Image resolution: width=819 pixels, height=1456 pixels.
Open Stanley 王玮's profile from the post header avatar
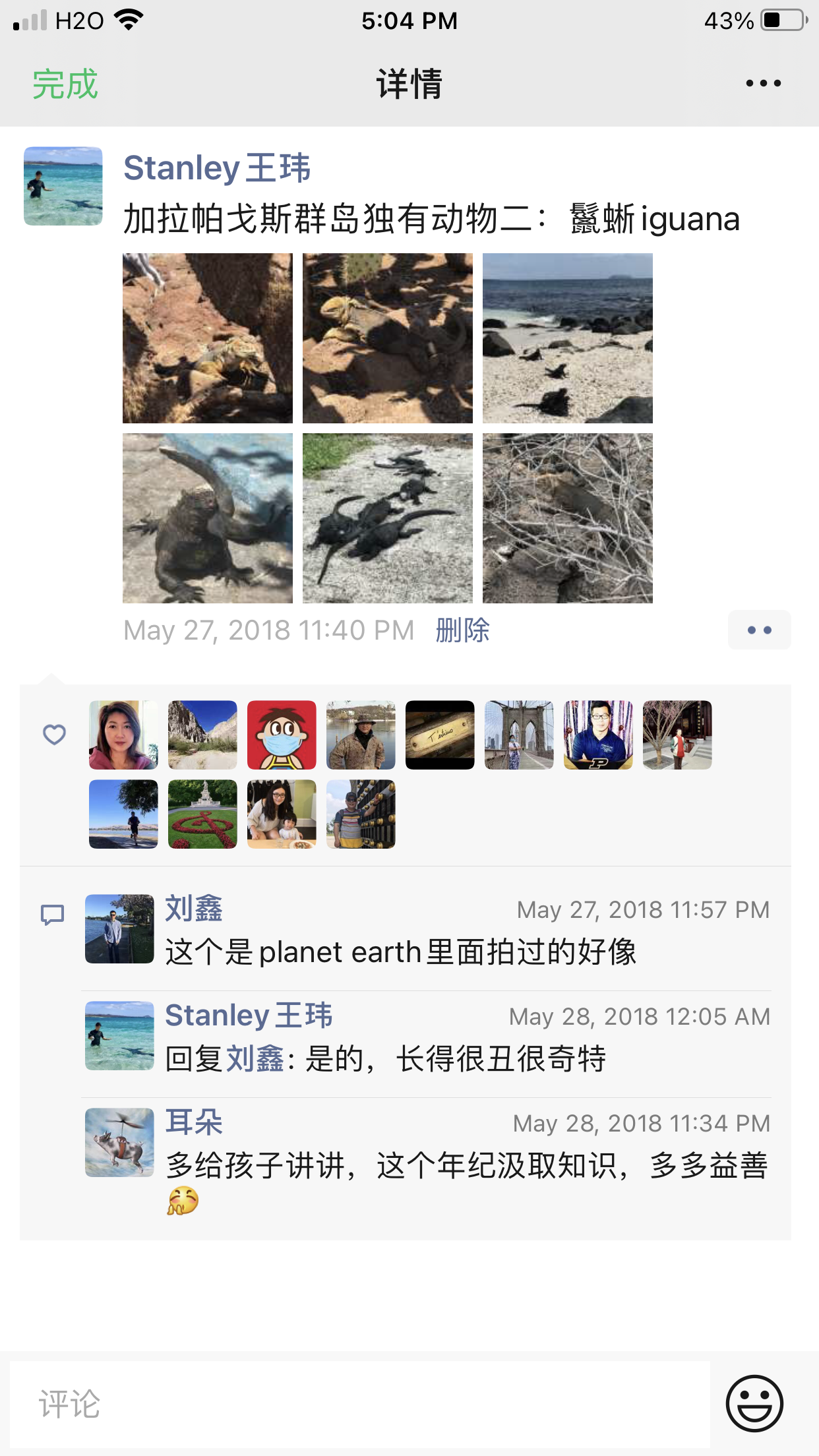point(63,186)
